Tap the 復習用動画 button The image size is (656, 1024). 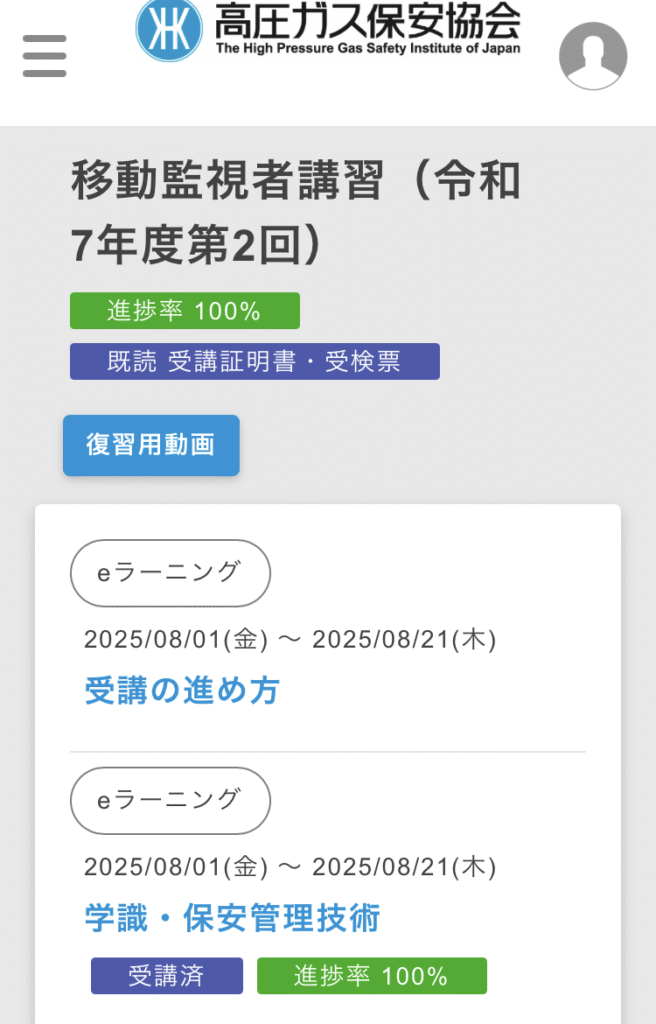[x=151, y=445]
